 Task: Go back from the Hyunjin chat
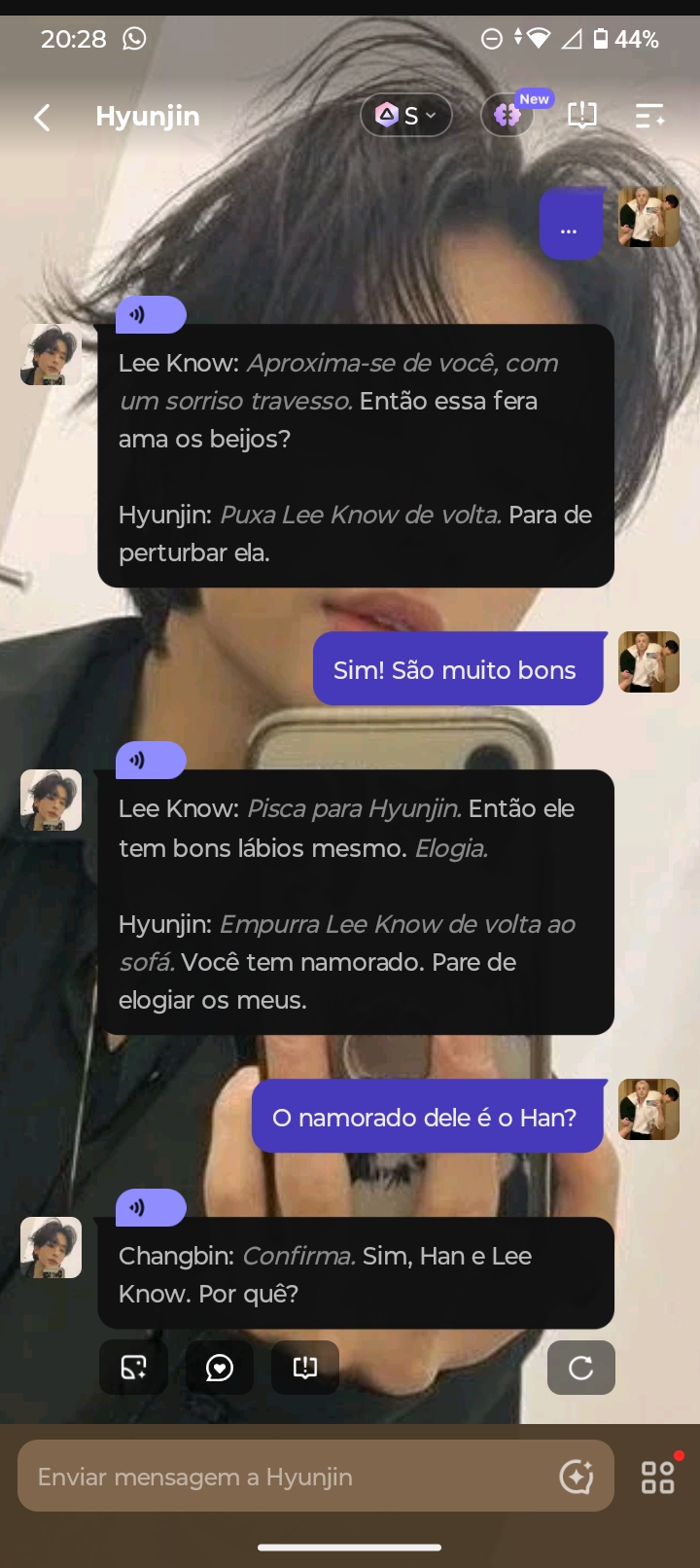pyautogui.click(x=42, y=118)
